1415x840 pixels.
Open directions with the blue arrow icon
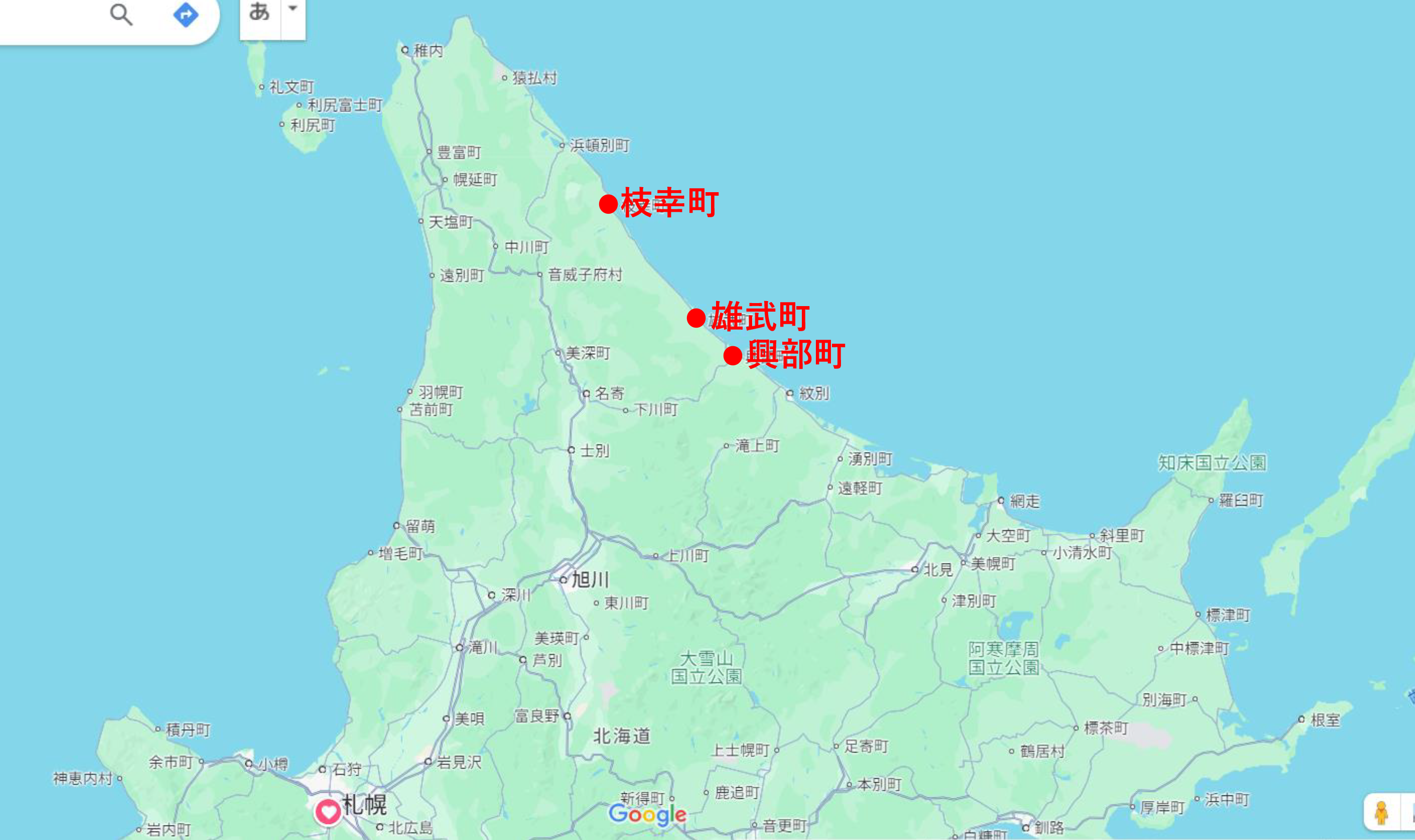[186, 15]
